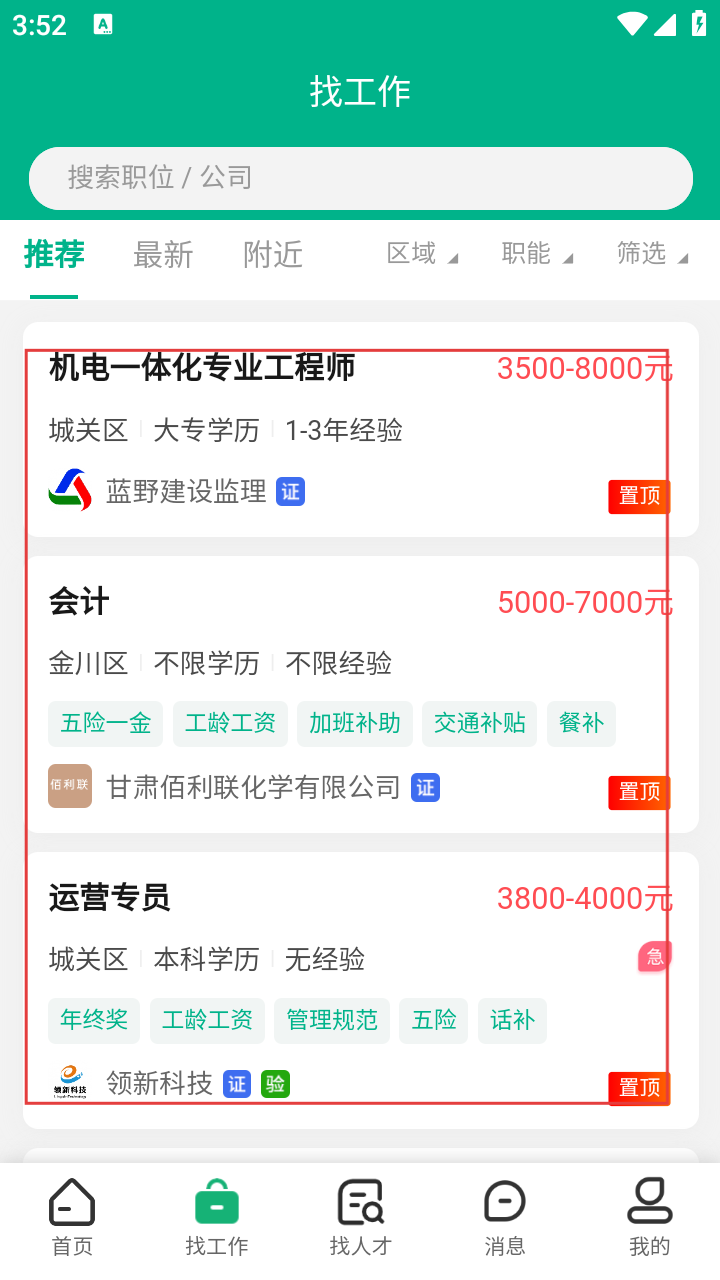Select the 推荐 tab
The image size is (720, 1280).
[x=54, y=255]
